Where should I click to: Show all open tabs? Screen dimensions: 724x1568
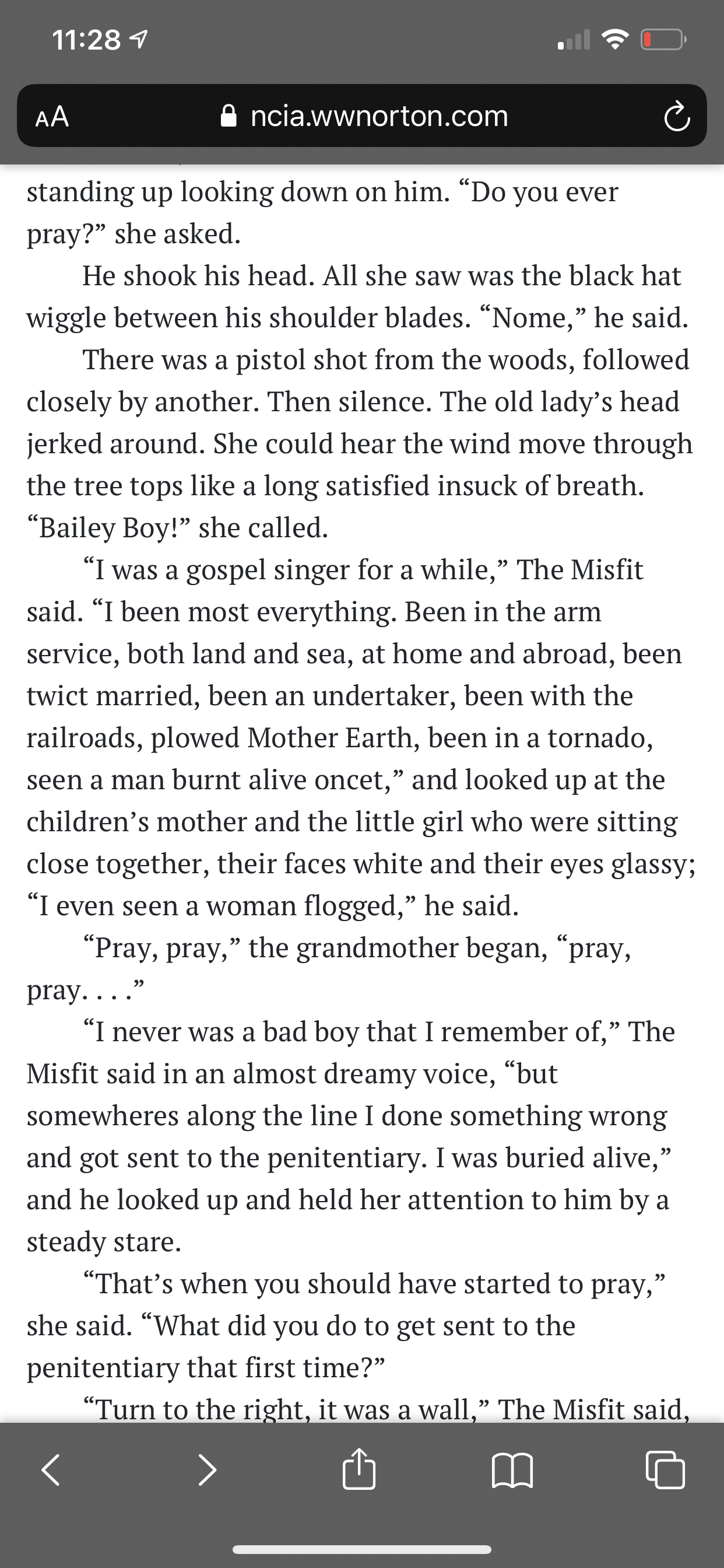(666, 1469)
